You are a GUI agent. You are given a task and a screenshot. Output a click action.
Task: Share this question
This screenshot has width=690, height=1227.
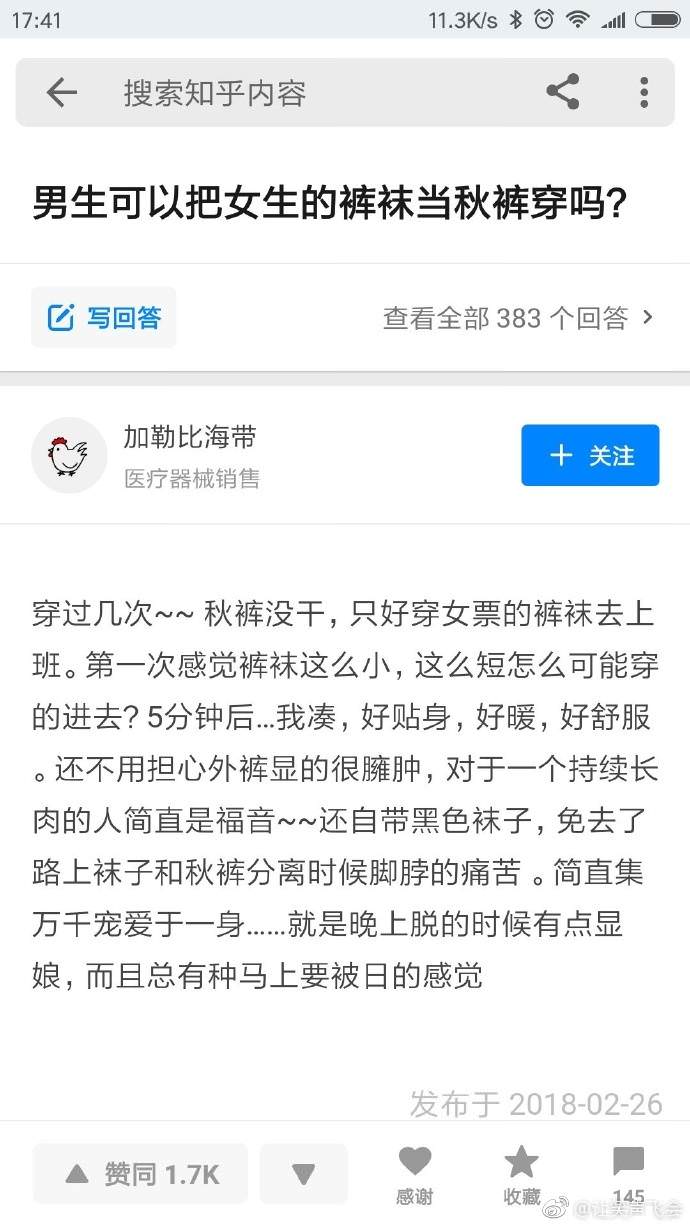[563, 92]
